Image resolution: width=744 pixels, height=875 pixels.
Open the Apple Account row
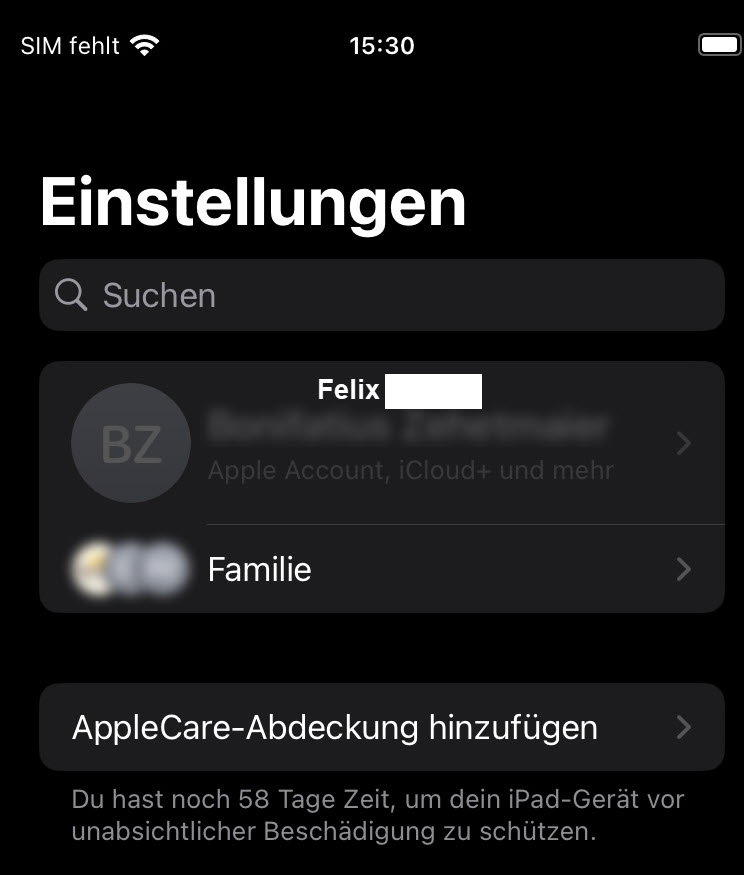[382, 443]
